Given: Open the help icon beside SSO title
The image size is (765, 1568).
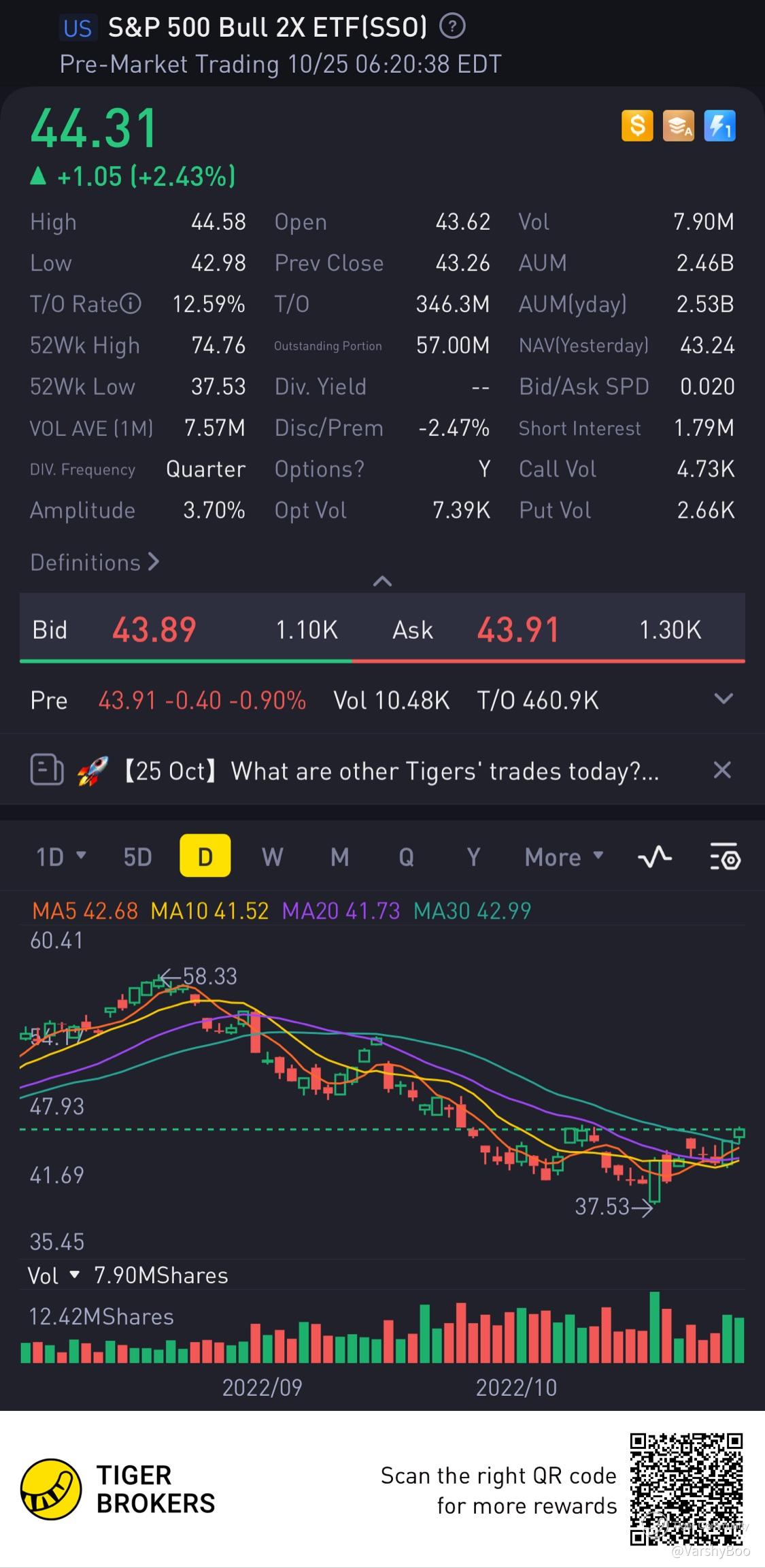Looking at the screenshot, I should coord(452,27).
